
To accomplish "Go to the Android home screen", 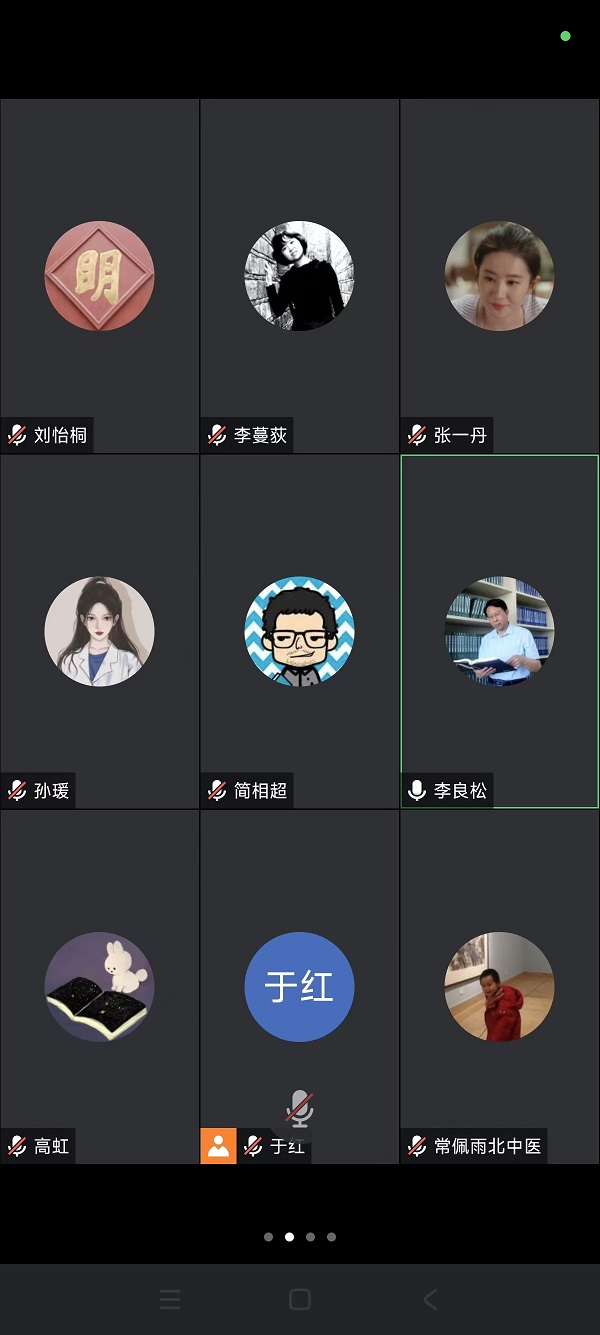I will (x=300, y=1299).
